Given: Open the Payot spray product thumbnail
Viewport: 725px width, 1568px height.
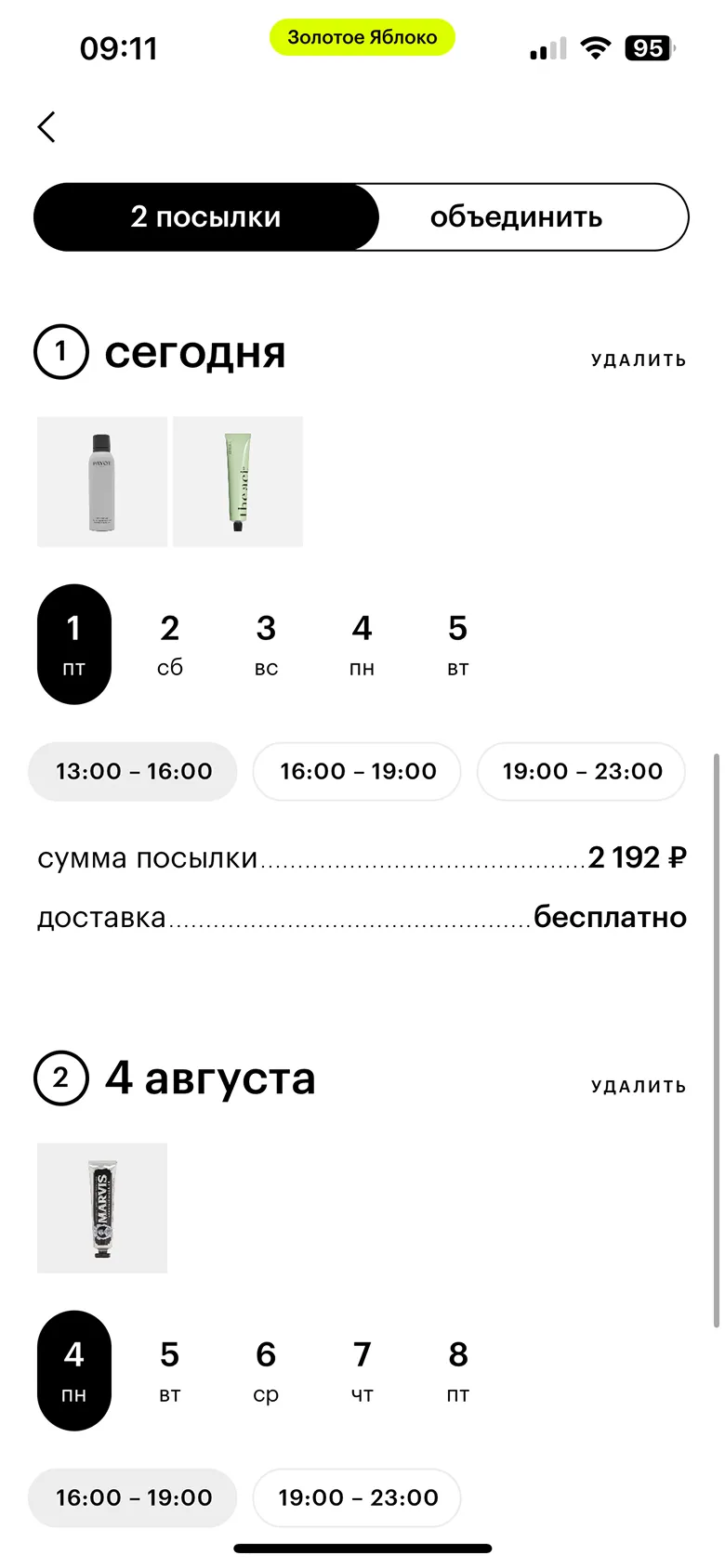Looking at the screenshot, I should pos(102,482).
